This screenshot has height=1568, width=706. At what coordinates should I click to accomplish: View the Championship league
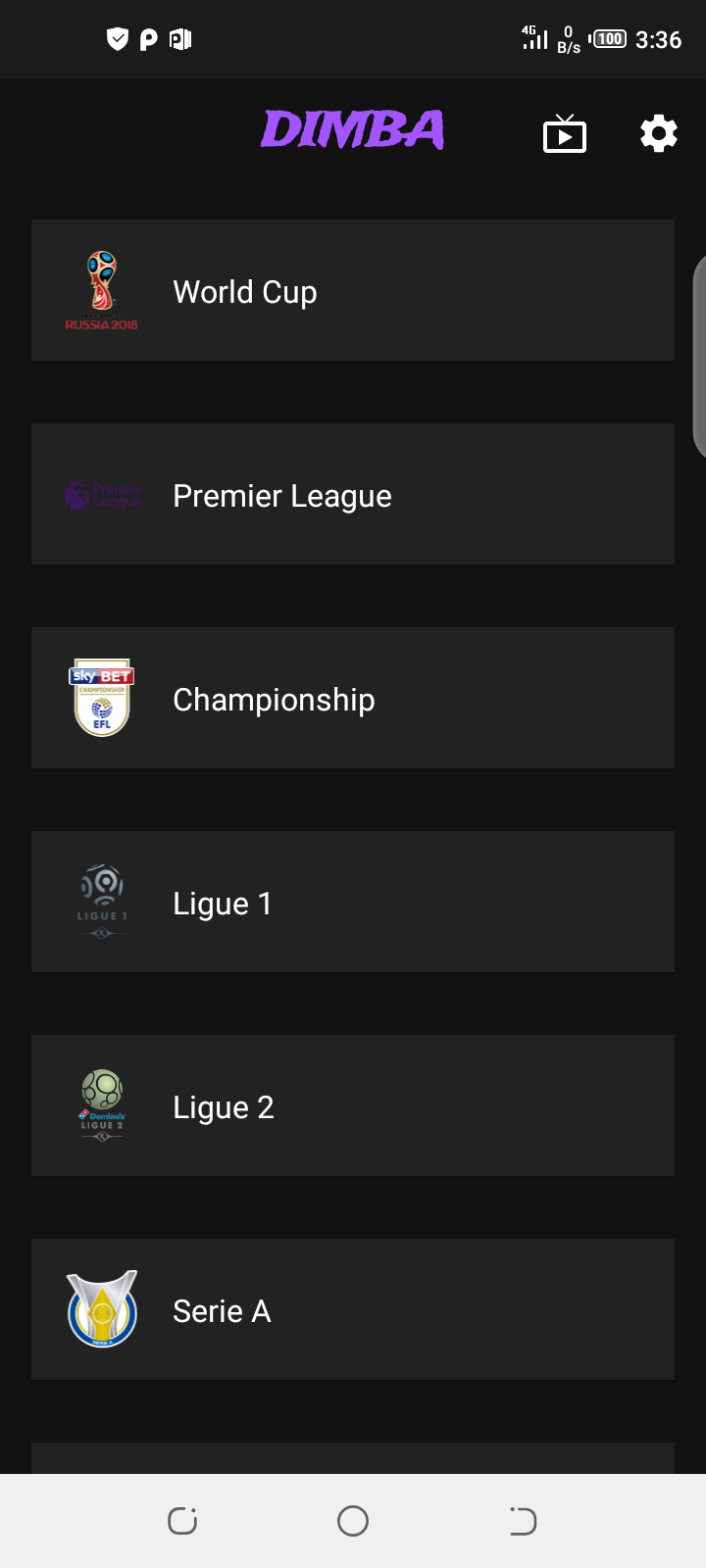tap(353, 698)
